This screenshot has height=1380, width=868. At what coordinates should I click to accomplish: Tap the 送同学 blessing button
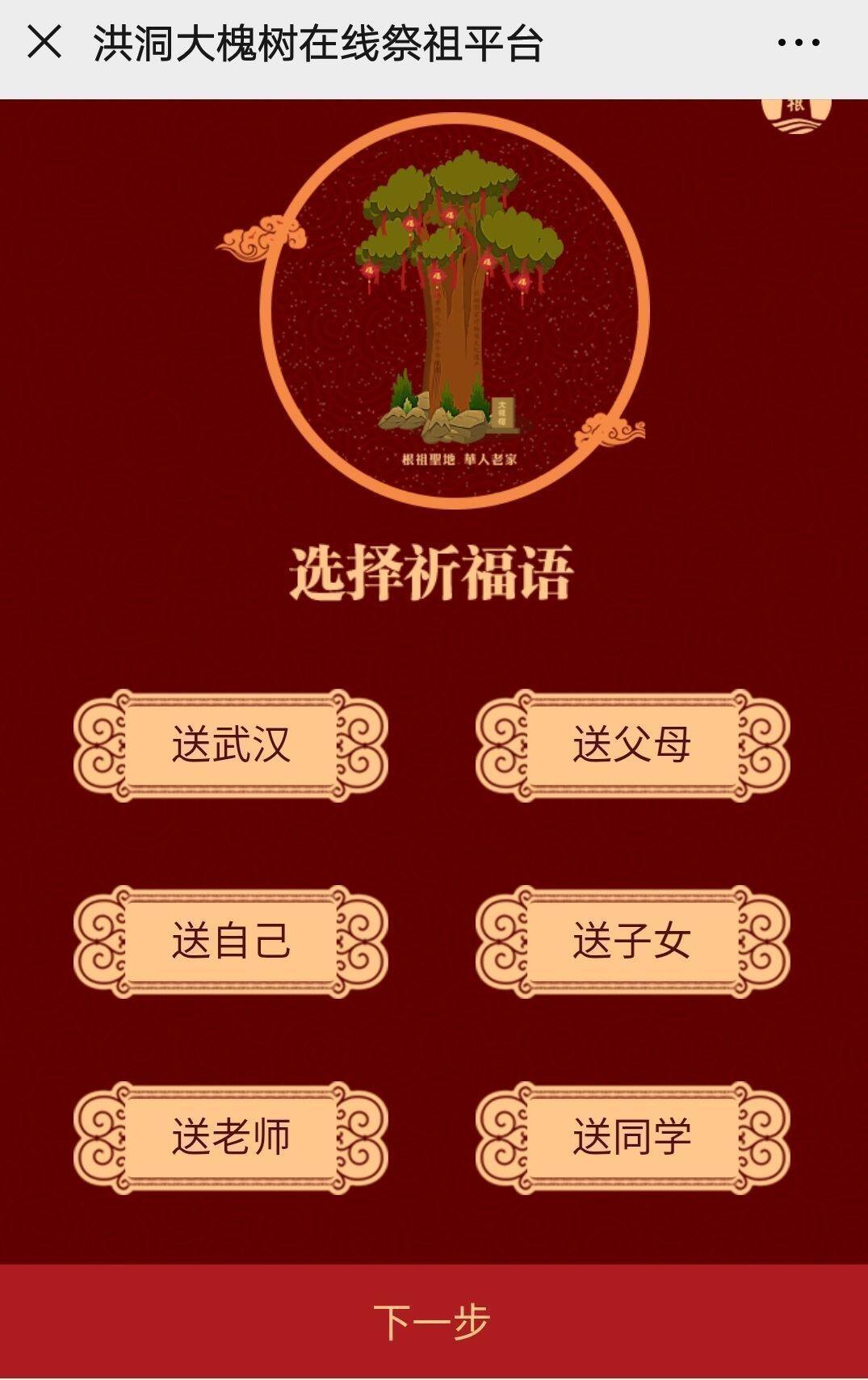(632, 1137)
